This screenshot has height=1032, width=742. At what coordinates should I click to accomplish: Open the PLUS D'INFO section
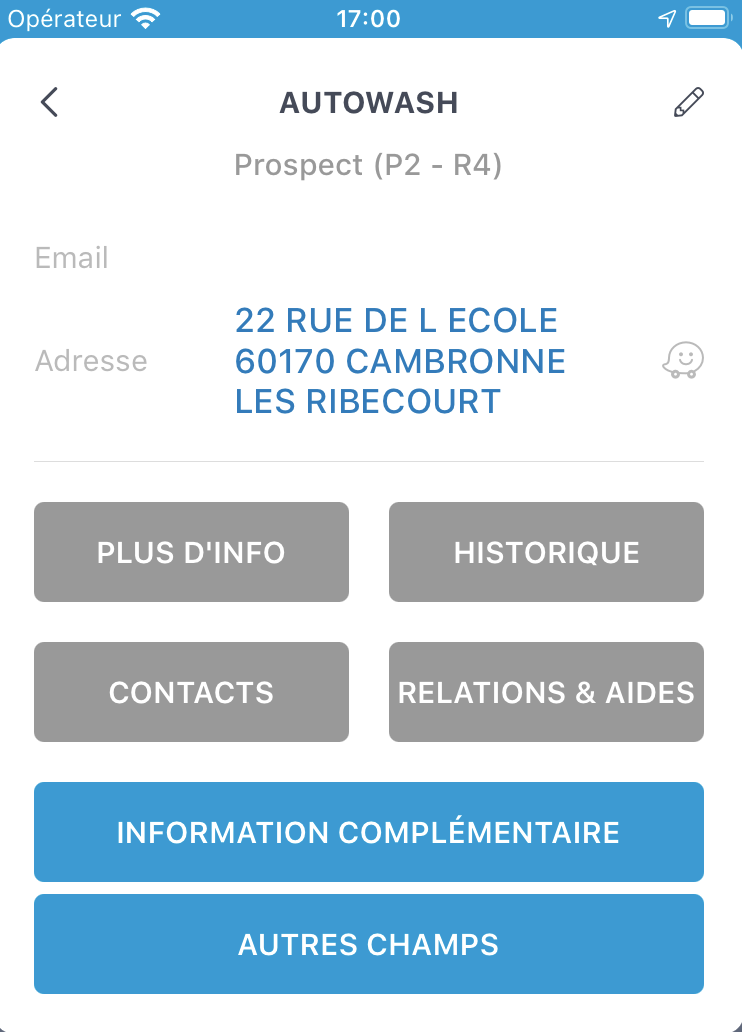click(191, 552)
